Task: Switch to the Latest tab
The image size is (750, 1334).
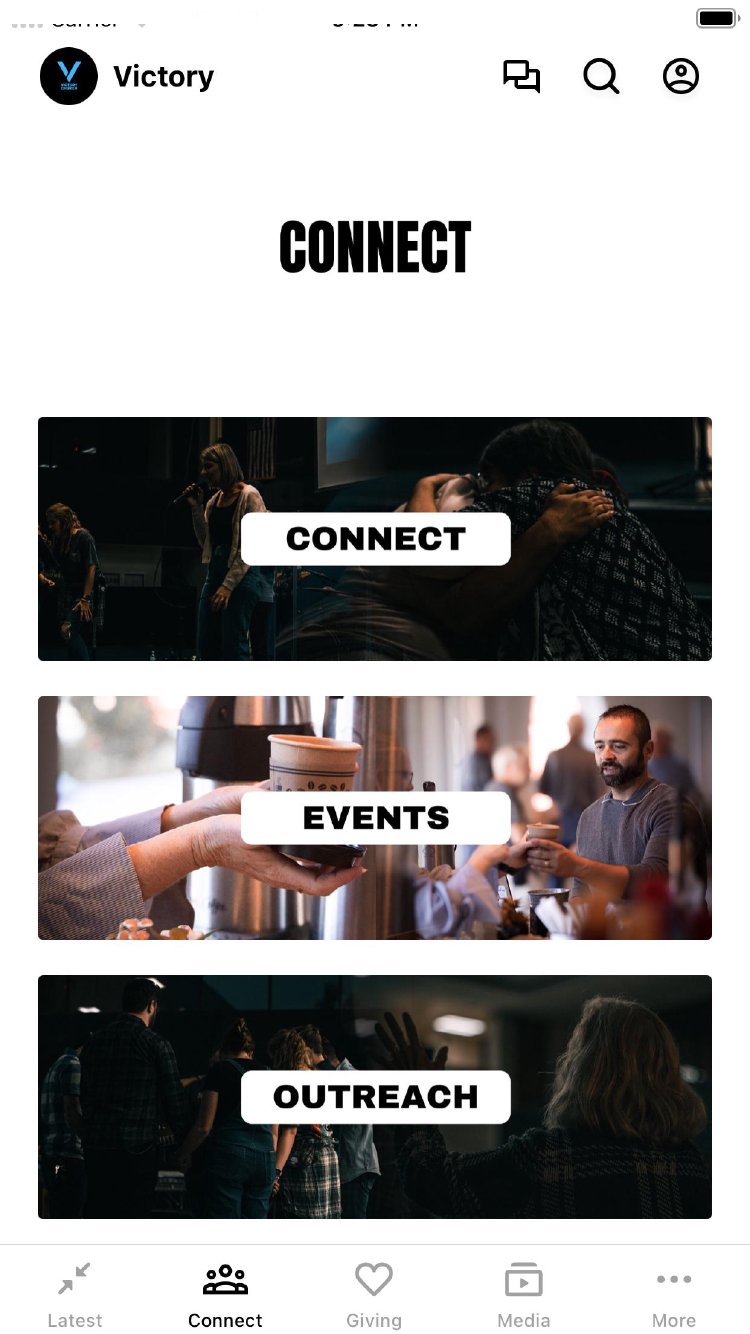Action: point(75,1294)
